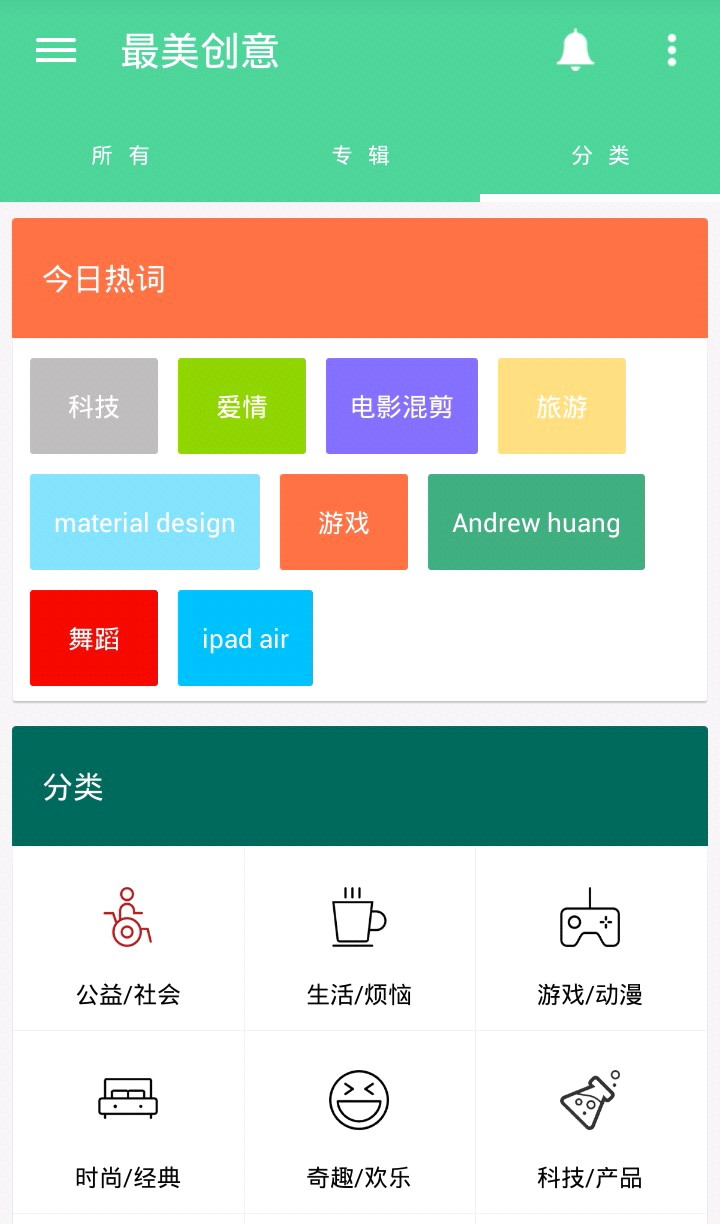The height and width of the screenshot is (1224, 720).
Task: Choose the 爱情 hot word
Action: [242, 406]
